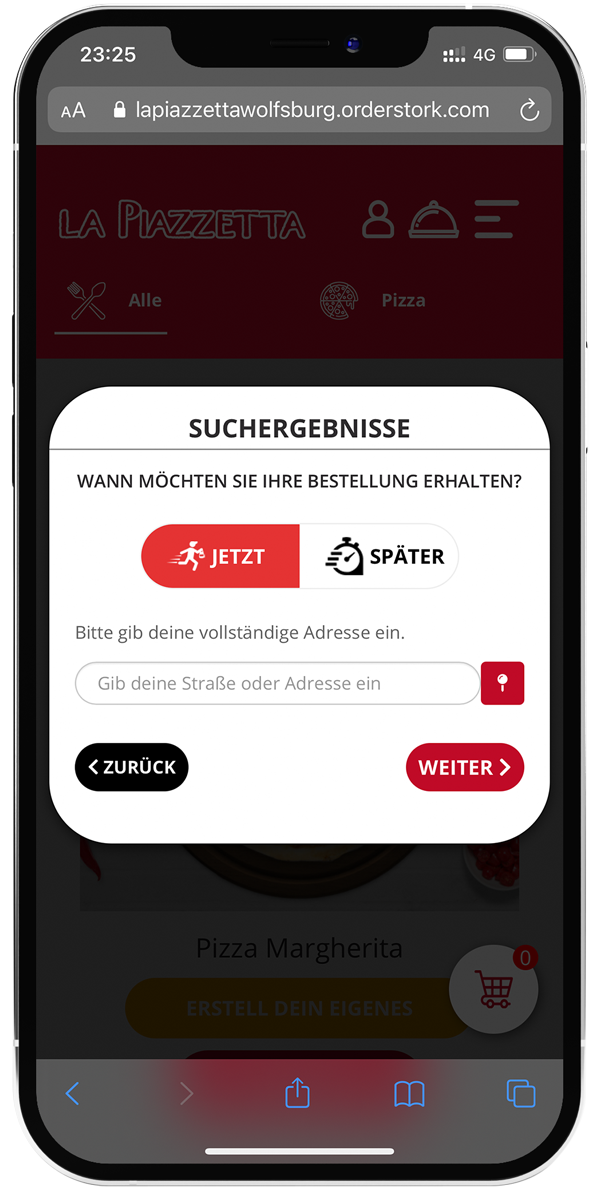
Task: Open Safari bookmarks
Action: click(409, 1093)
